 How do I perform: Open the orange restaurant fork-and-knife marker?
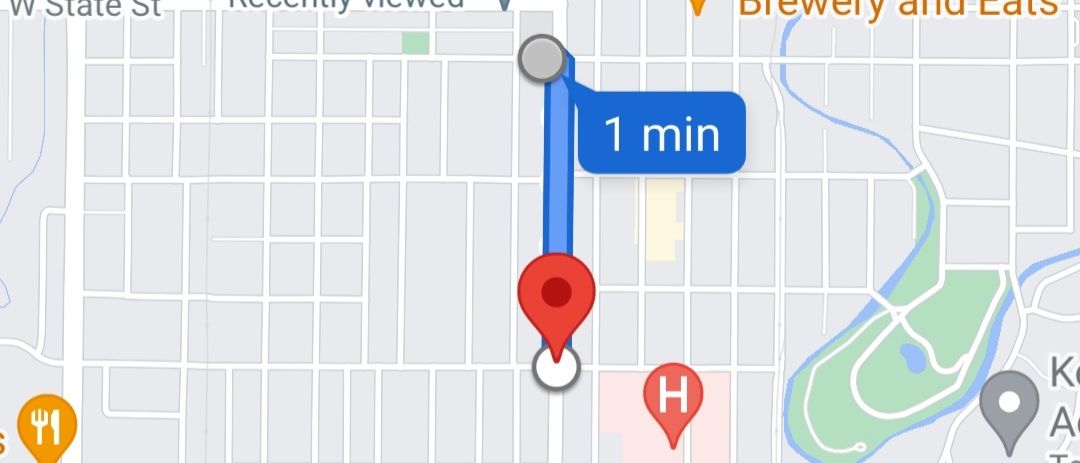click(45, 428)
